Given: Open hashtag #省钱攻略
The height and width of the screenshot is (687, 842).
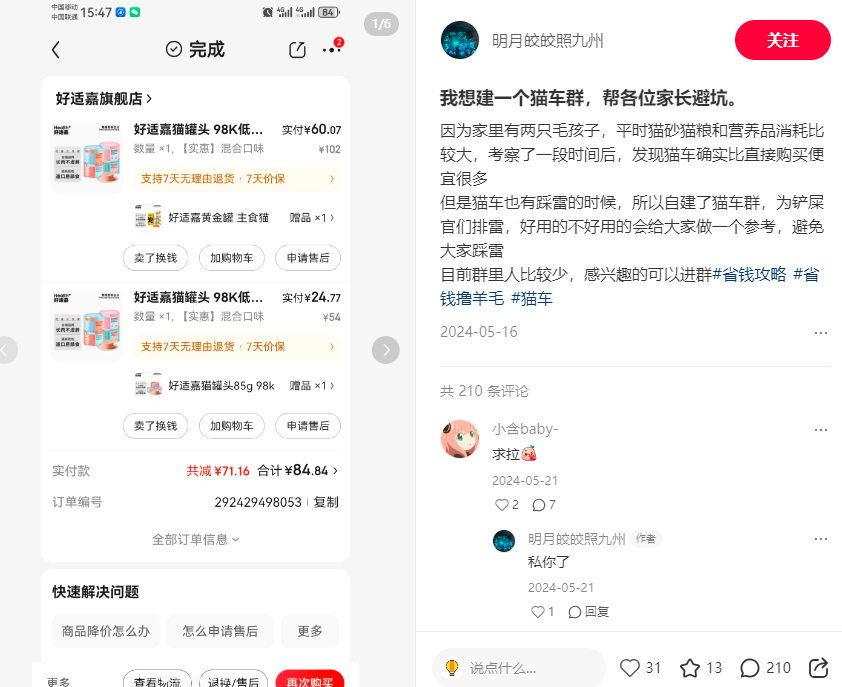Looking at the screenshot, I should (749, 275).
